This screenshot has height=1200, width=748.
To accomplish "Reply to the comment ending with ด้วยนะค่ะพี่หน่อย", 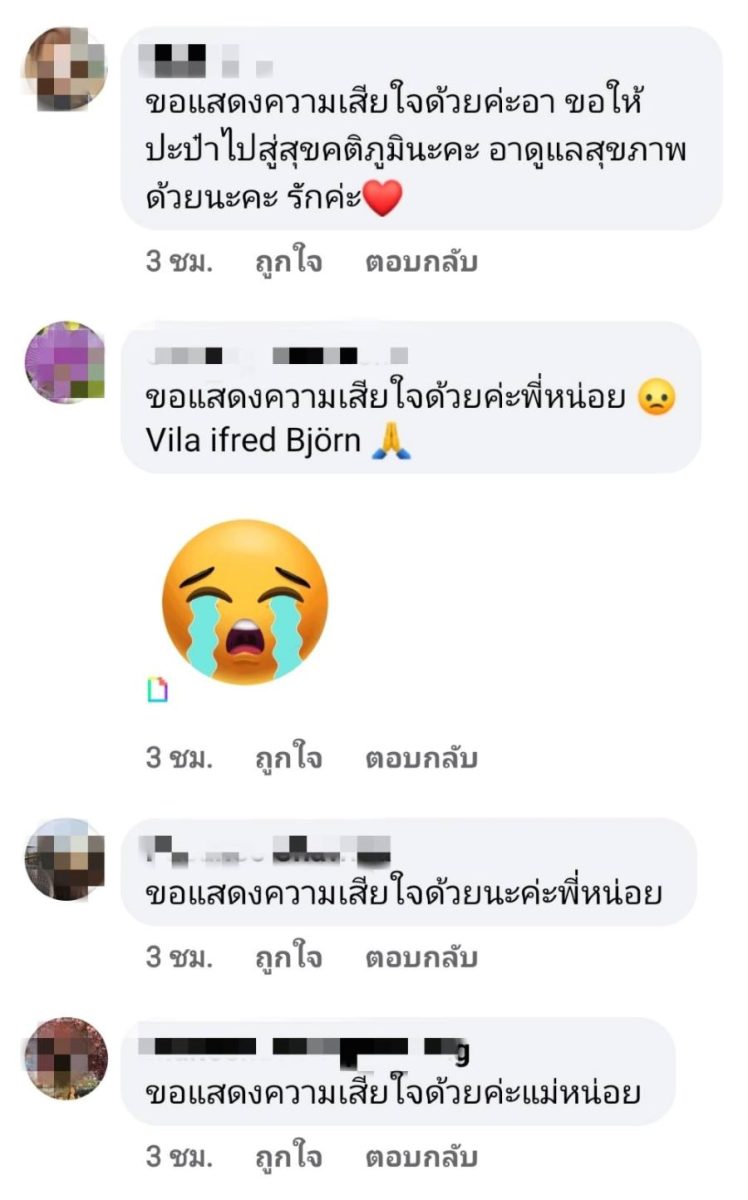I will [421, 958].
